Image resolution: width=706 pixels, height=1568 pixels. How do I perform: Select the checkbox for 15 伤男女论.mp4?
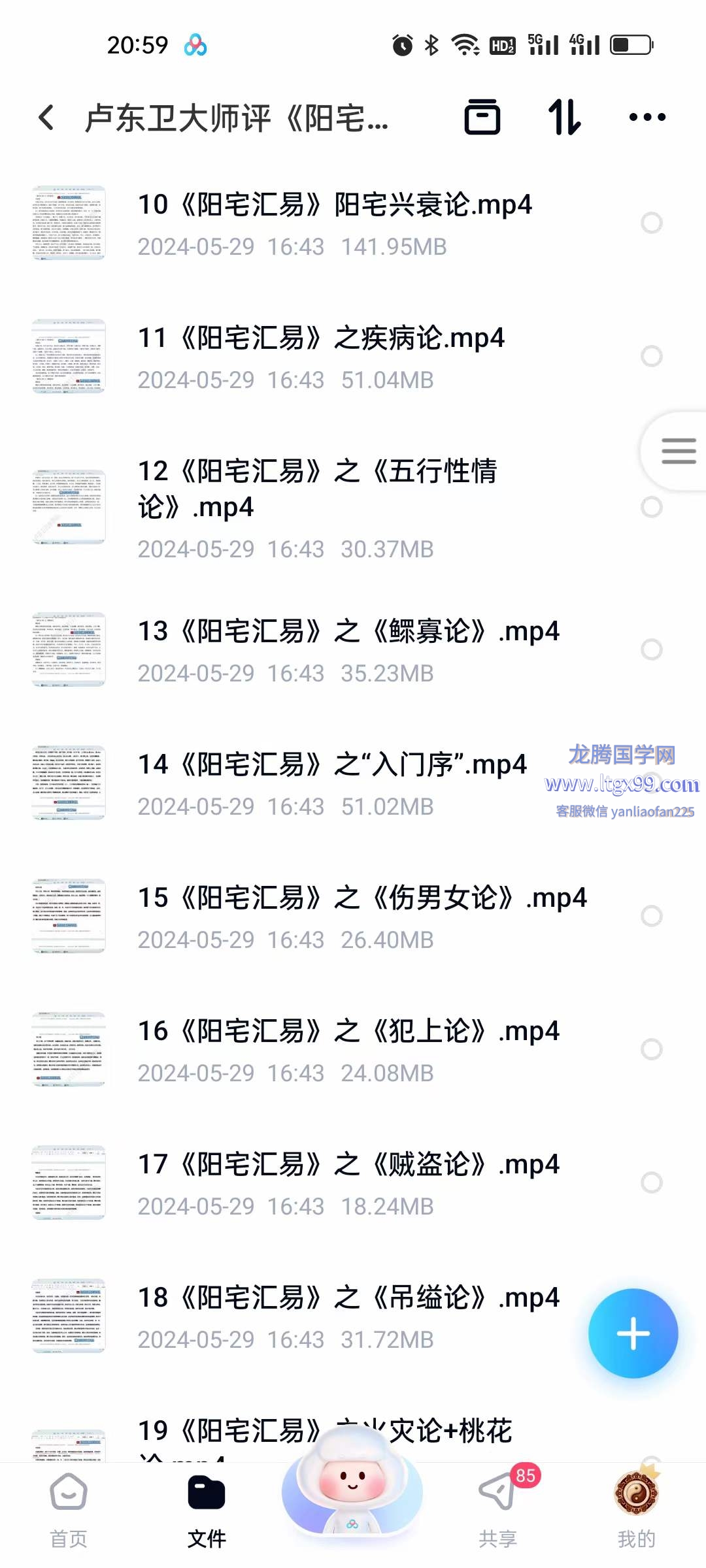point(651,916)
